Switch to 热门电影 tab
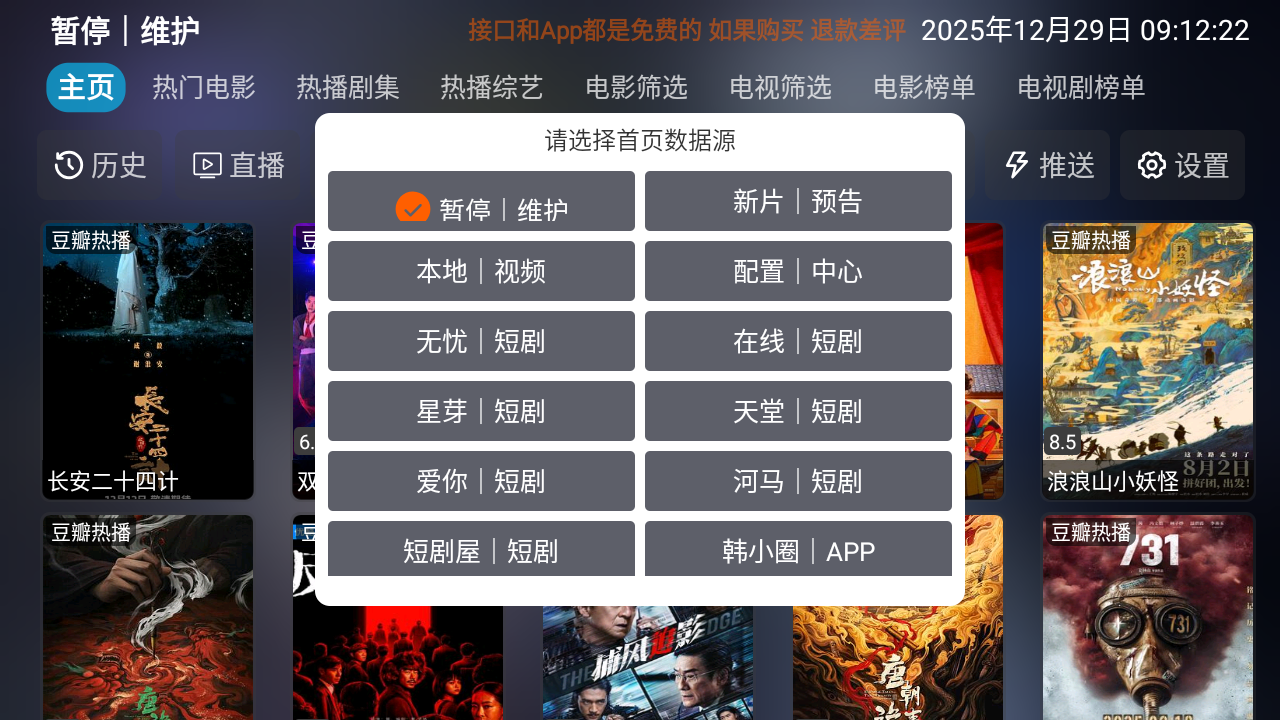Screen dimensions: 1280x720 (x=204, y=88)
